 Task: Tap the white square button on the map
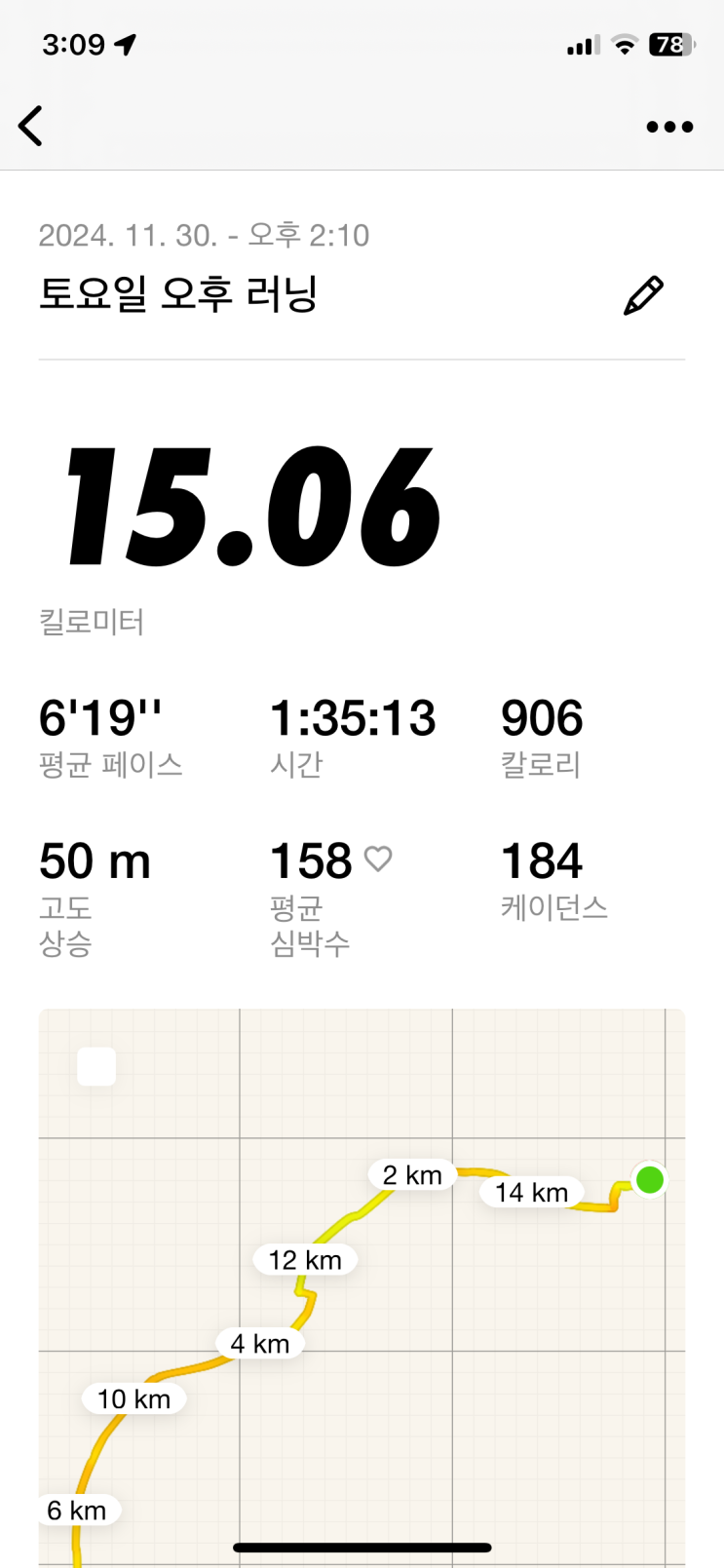96,1067
